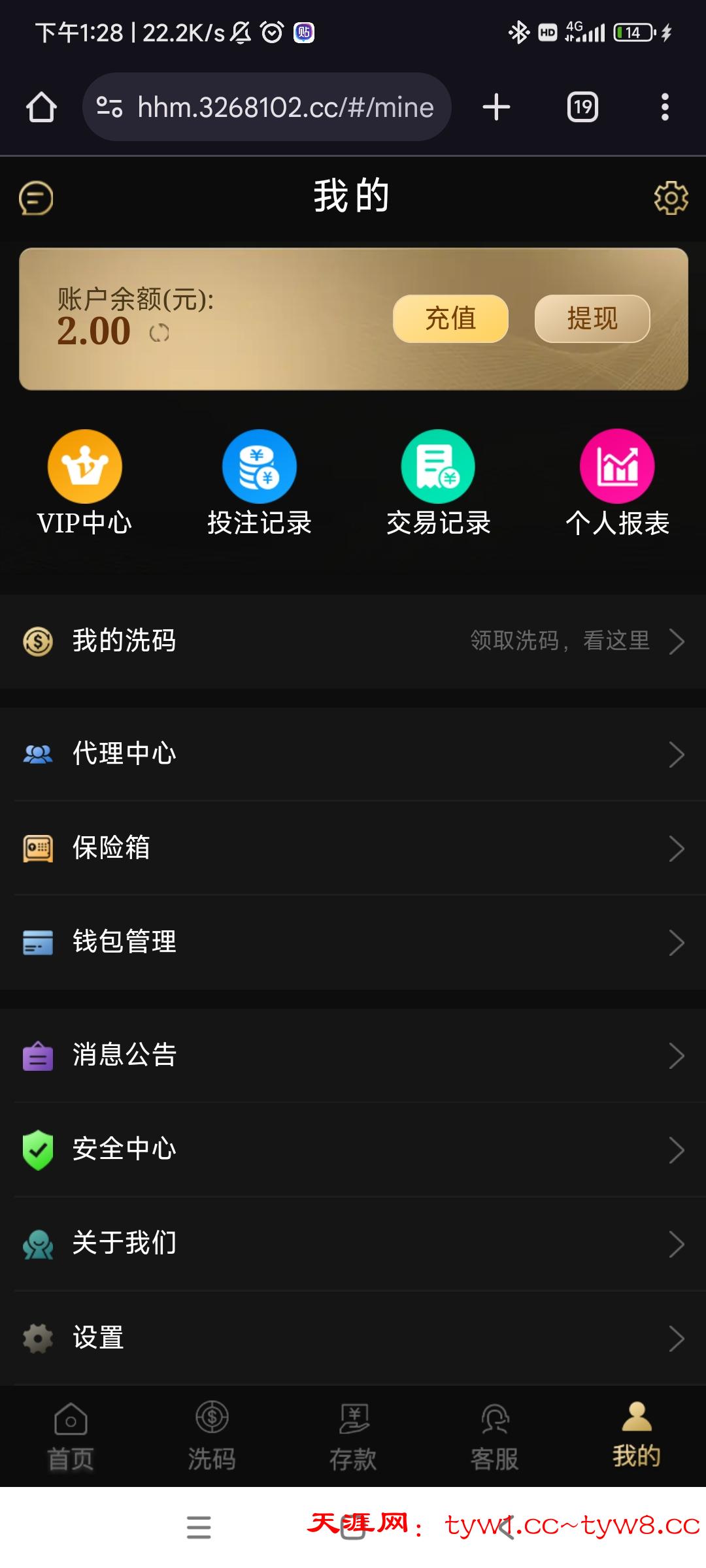Select the 安全中心 green shield icon
The image size is (706, 1568).
[37, 1148]
